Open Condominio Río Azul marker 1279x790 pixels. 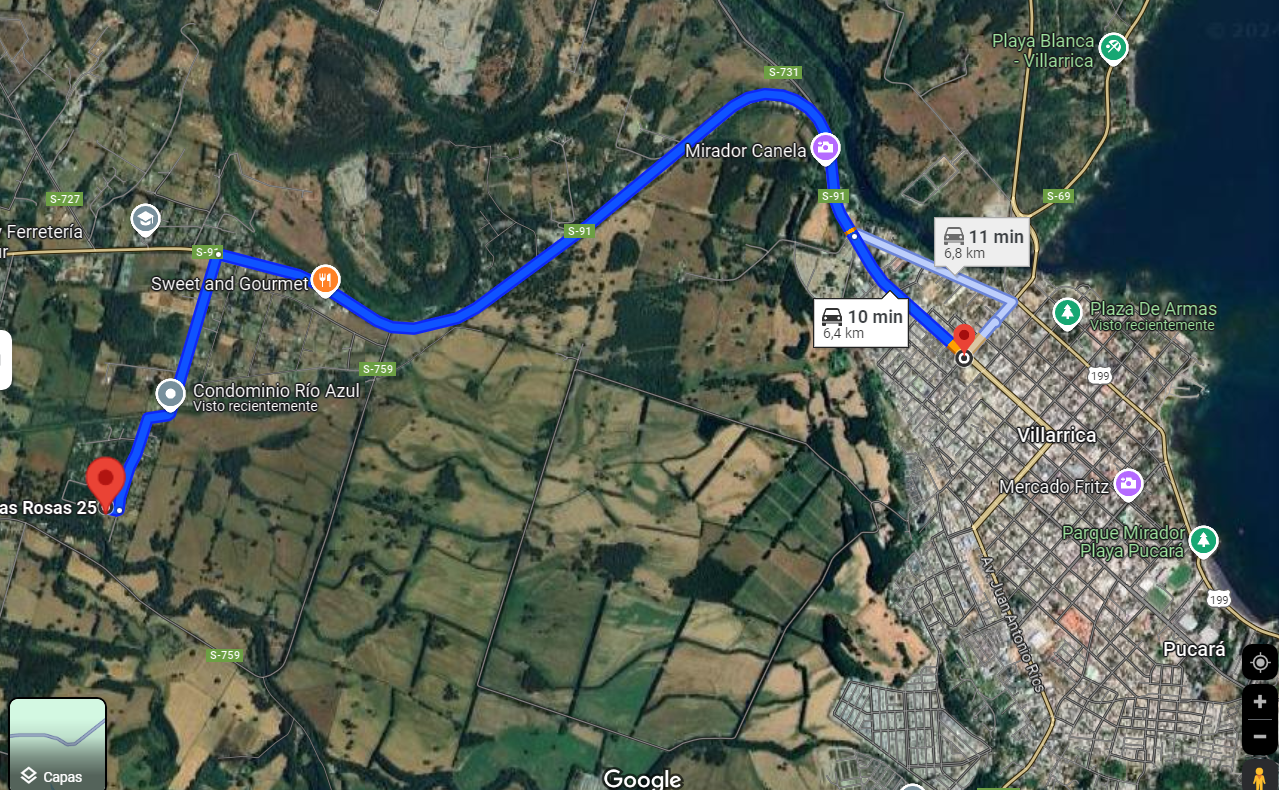[171, 394]
